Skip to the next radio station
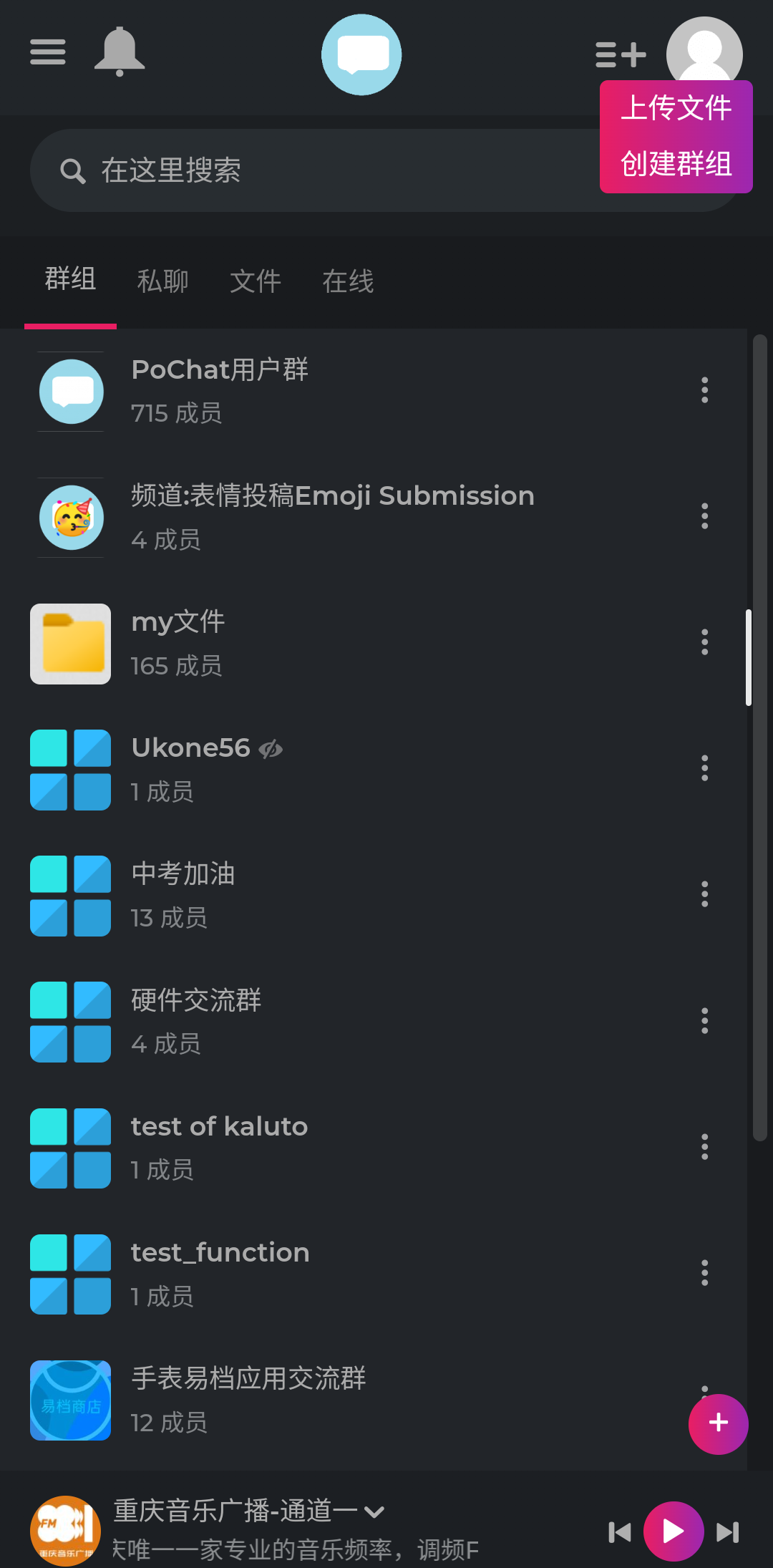 coord(728,1532)
